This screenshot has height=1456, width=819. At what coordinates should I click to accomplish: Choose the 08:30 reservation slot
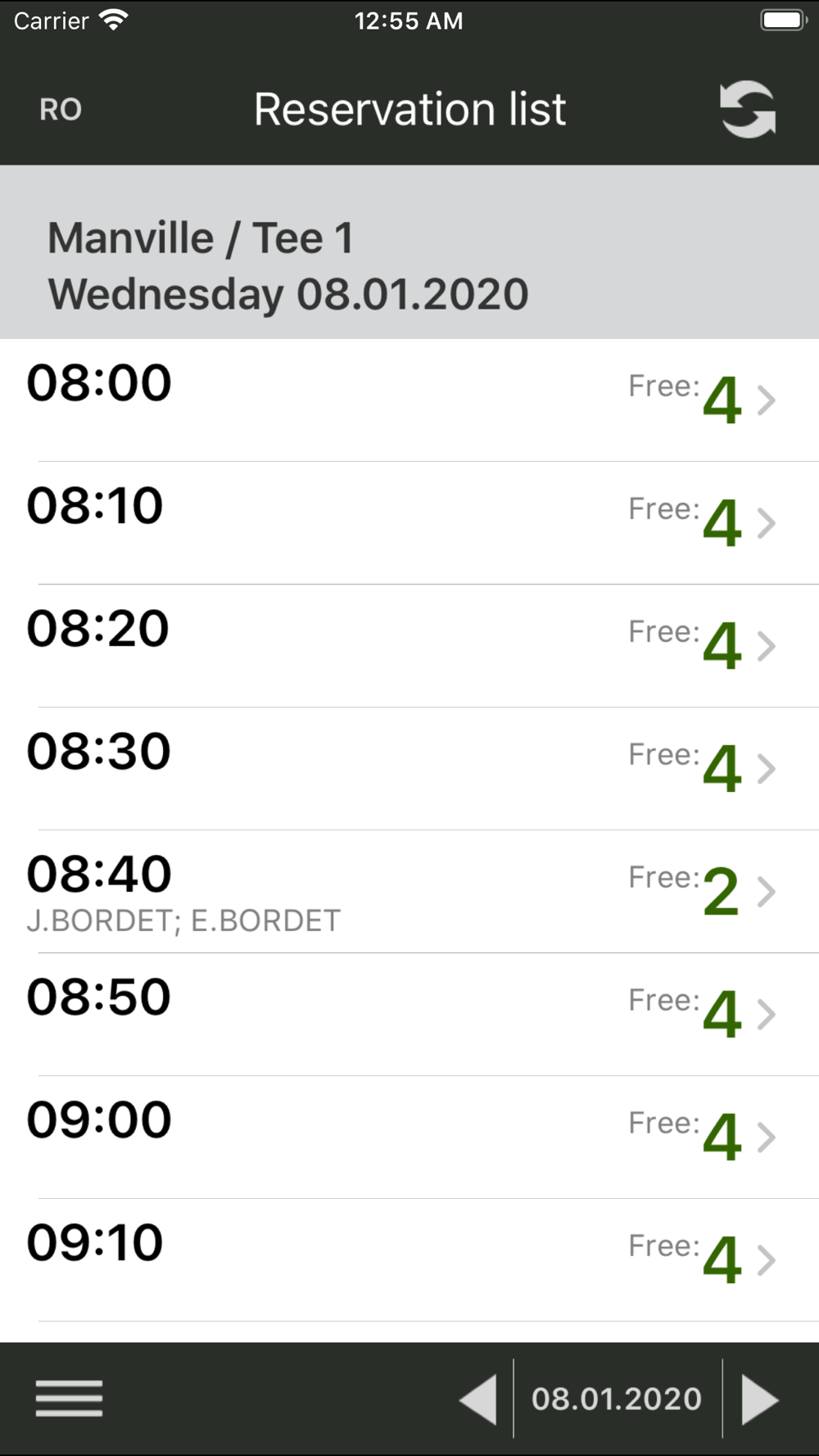[409, 769]
